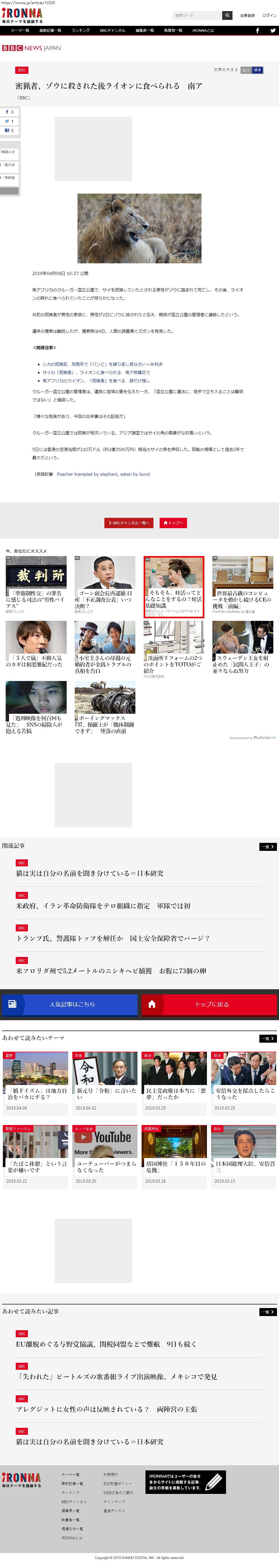Tap 人気記事はこちら blue button
The width and height of the screenshot is (279, 1568).
coord(70,1004)
